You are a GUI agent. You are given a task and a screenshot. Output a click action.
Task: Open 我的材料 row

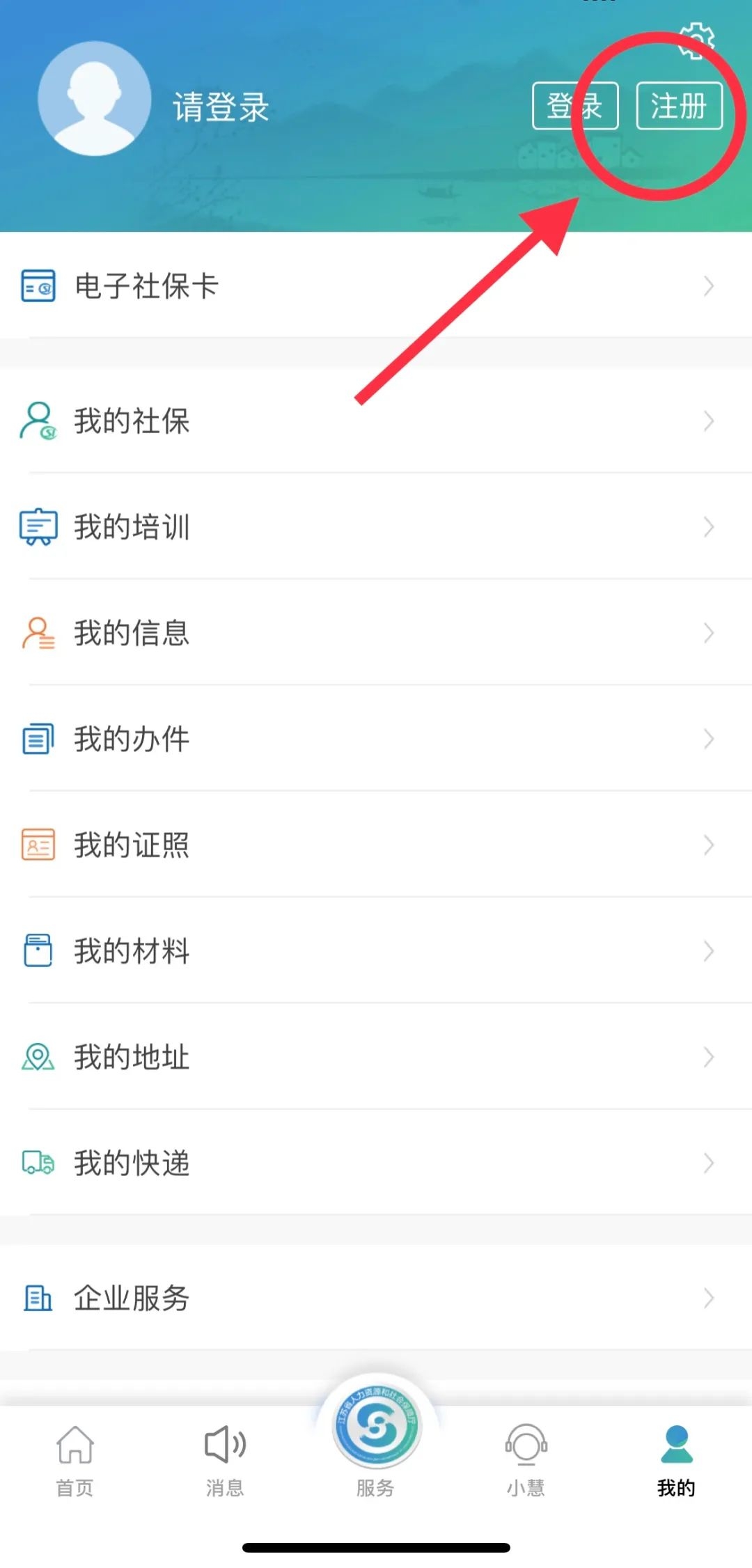point(376,951)
